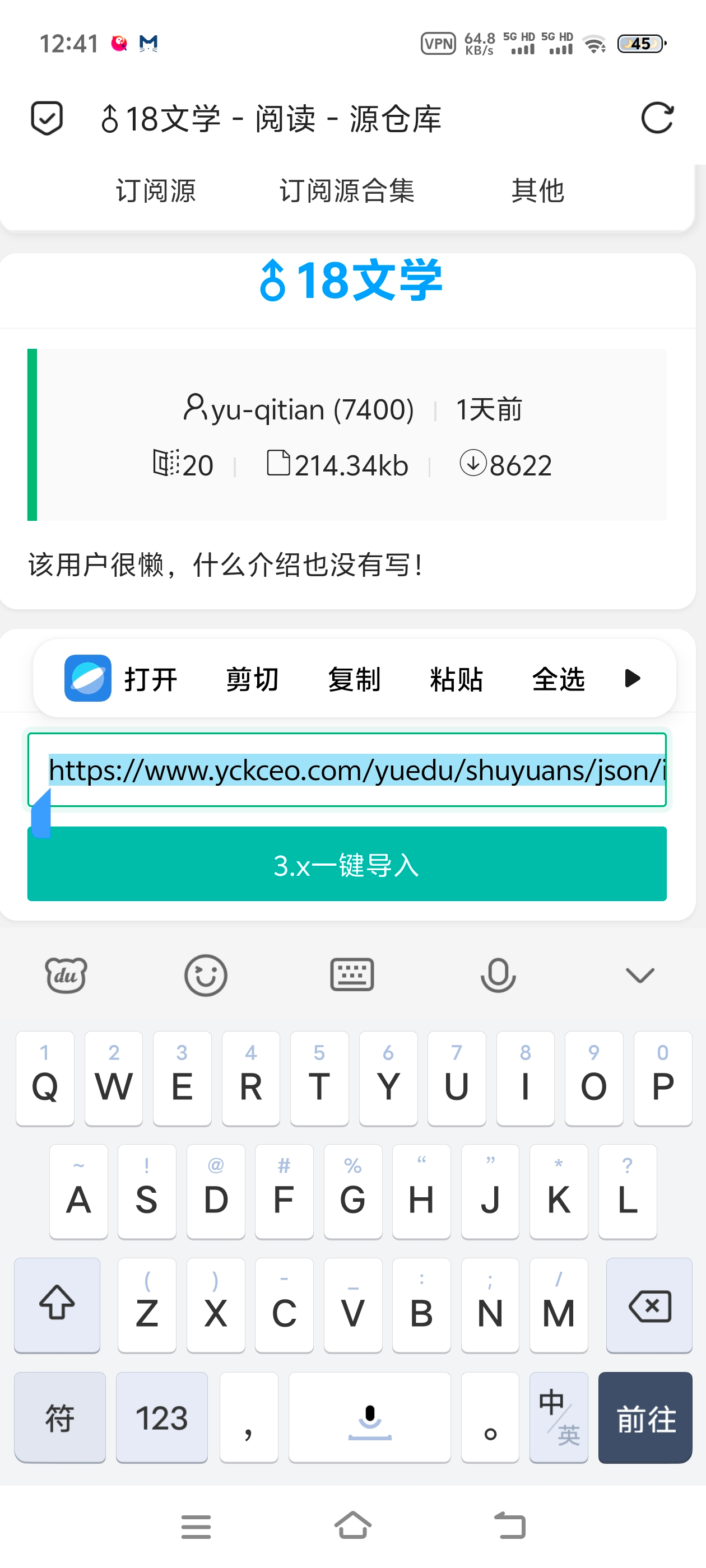Tap the 前往 key on the keyboard
Viewport: 706px width, 1568px height.
pyautogui.click(x=645, y=1418)
